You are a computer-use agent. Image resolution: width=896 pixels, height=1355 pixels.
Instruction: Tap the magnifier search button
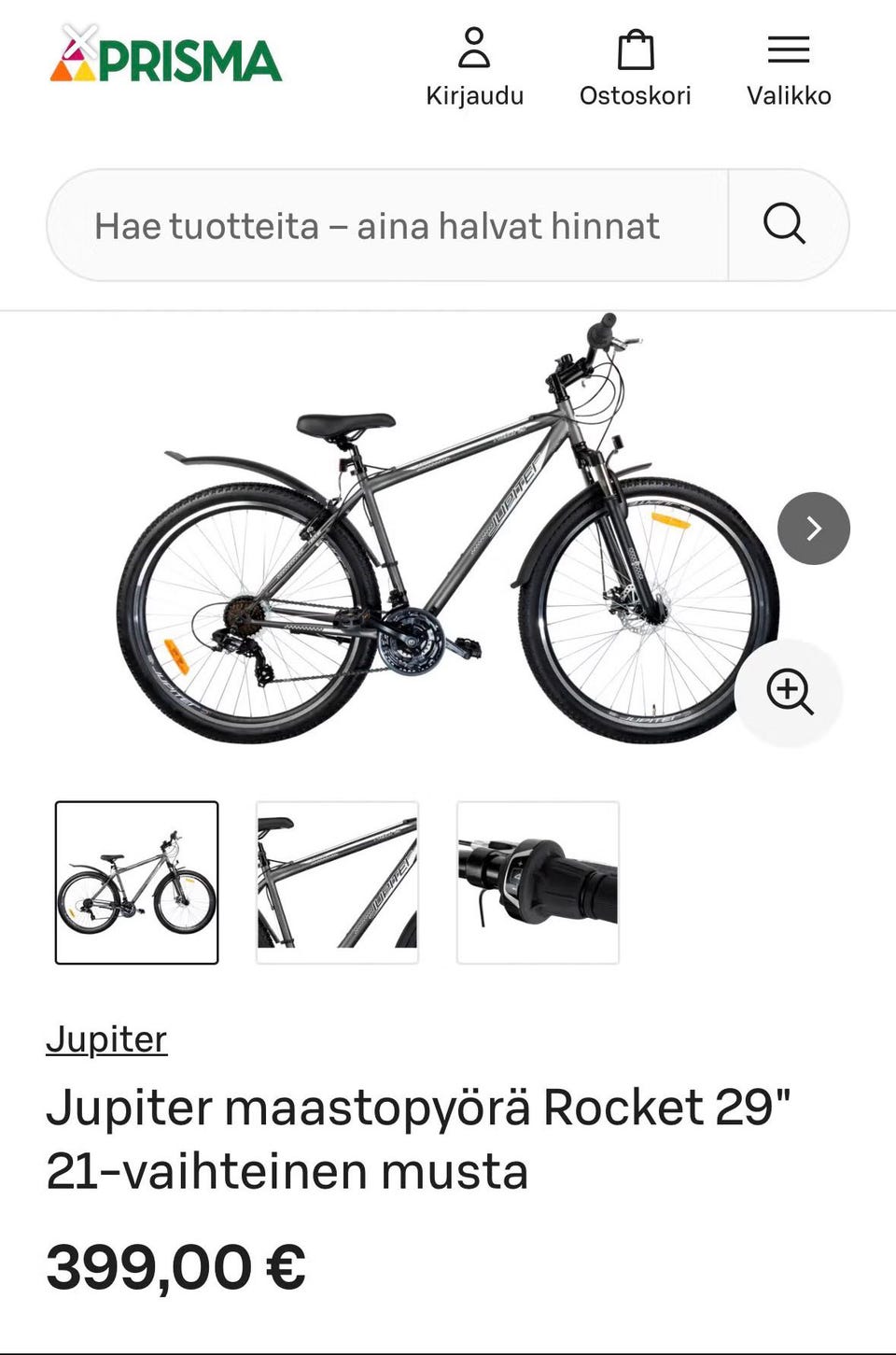click(x=785, y=225)
